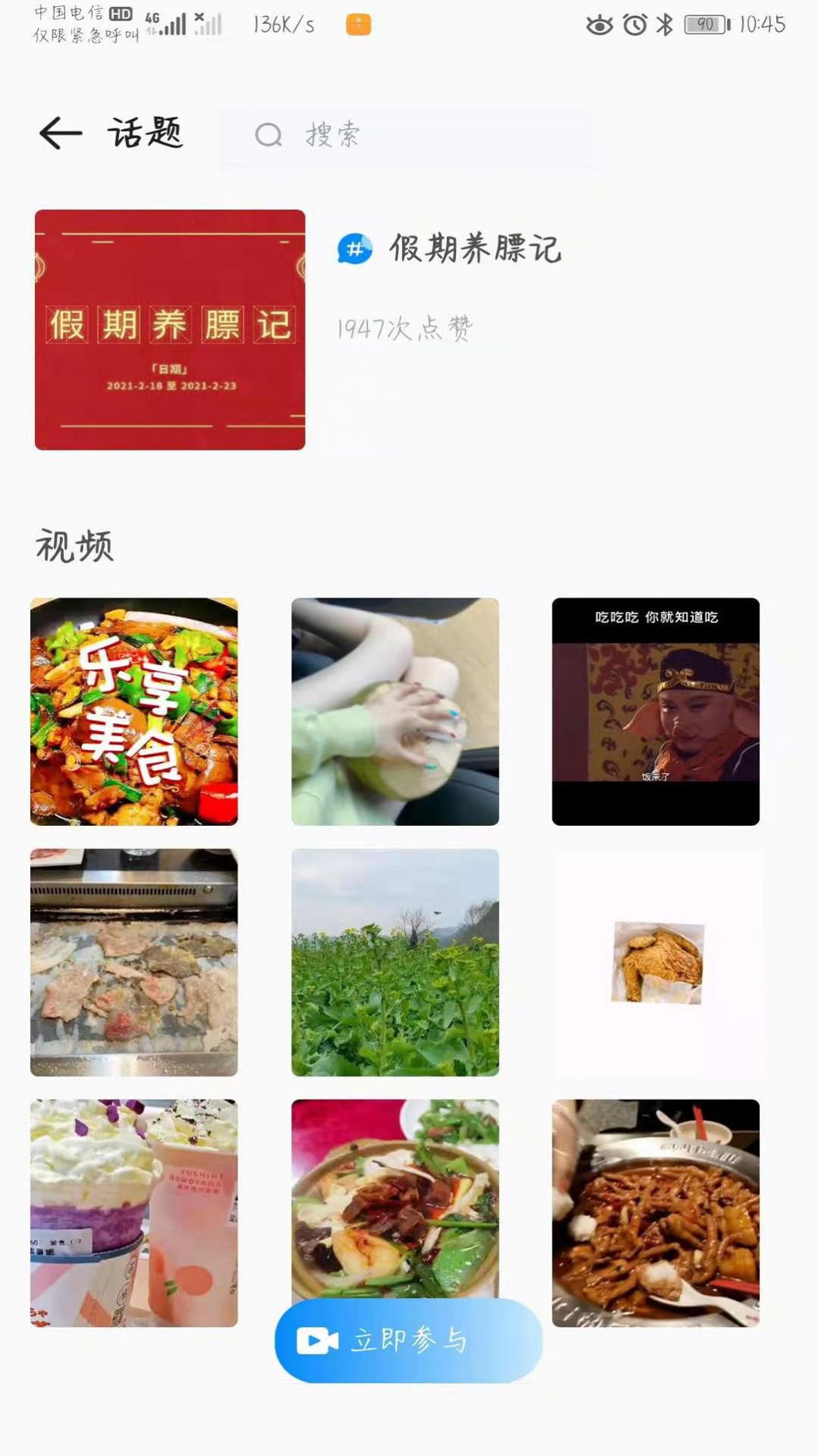Open the 假期养膘记 topic title link
The width and height of the screenshot is (818, 1456).
(477, 249)
